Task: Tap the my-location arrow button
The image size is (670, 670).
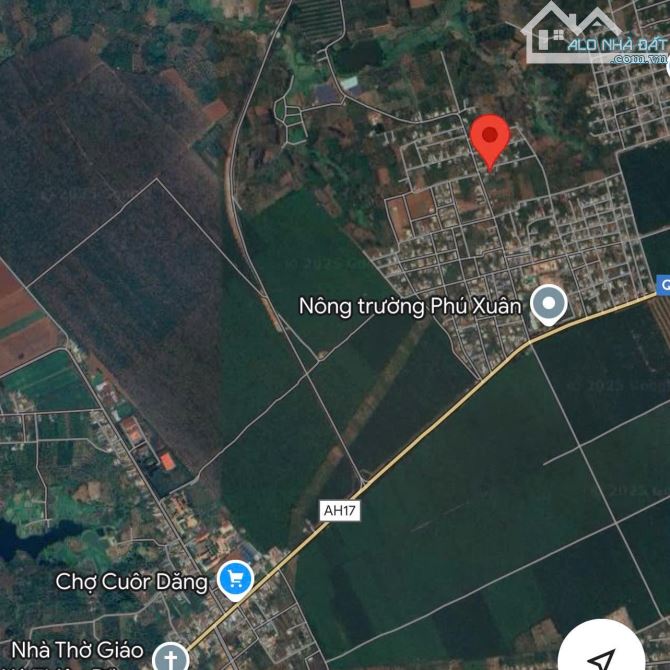Action: 602,657
